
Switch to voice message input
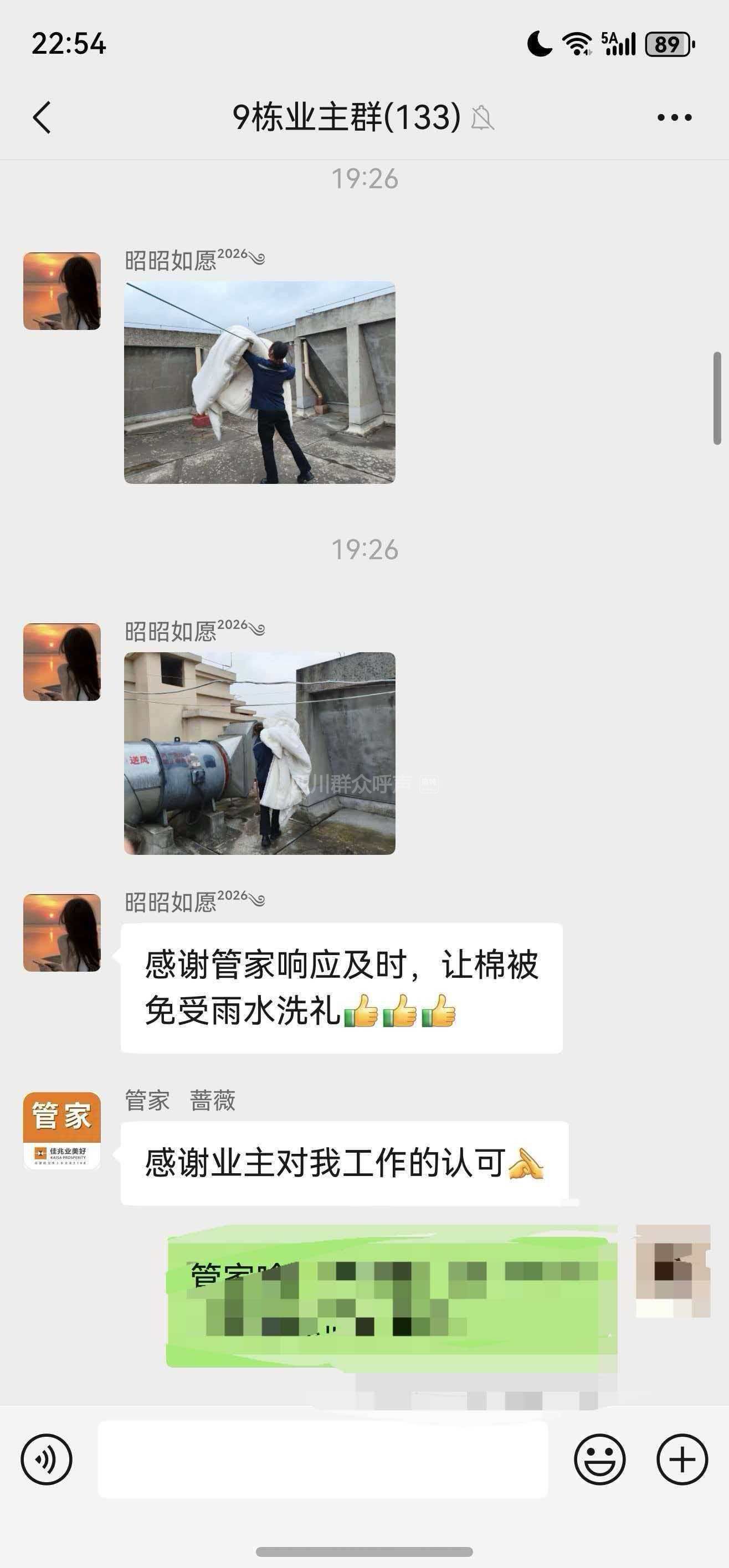[x=47, y=1459]
